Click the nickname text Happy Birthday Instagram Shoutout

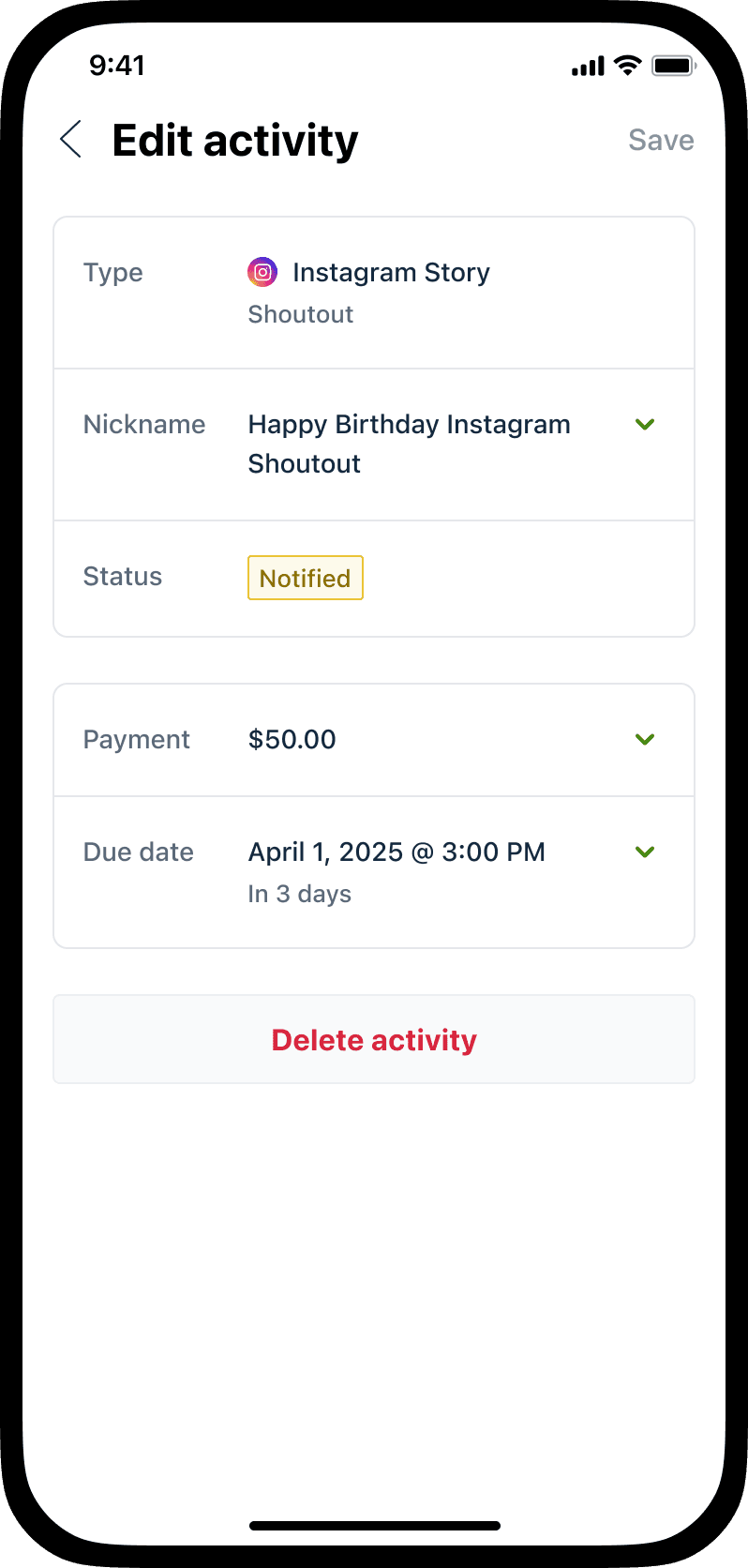click(409, 443)
